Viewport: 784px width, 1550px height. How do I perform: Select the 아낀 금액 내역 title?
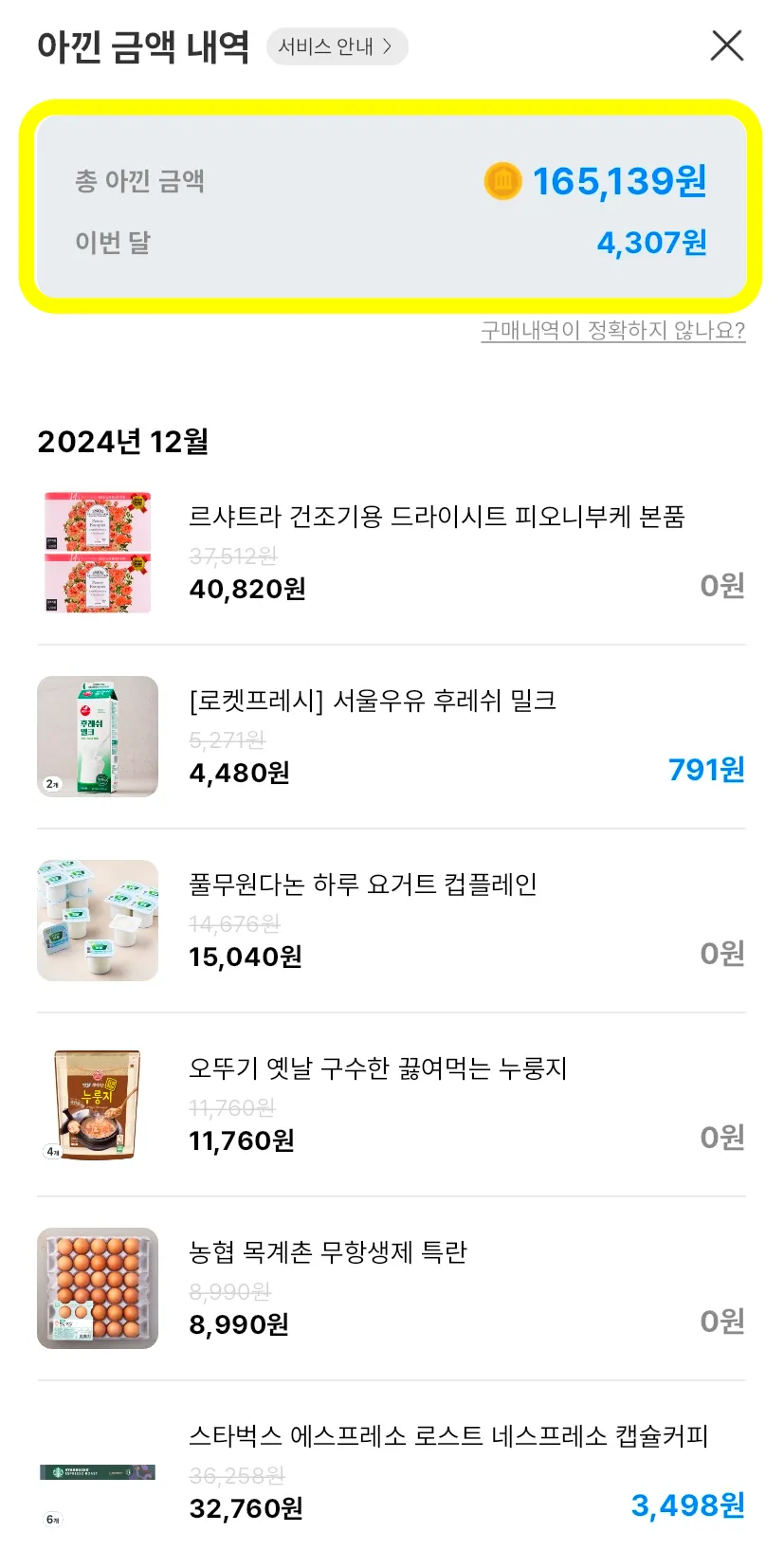[143, 44]
